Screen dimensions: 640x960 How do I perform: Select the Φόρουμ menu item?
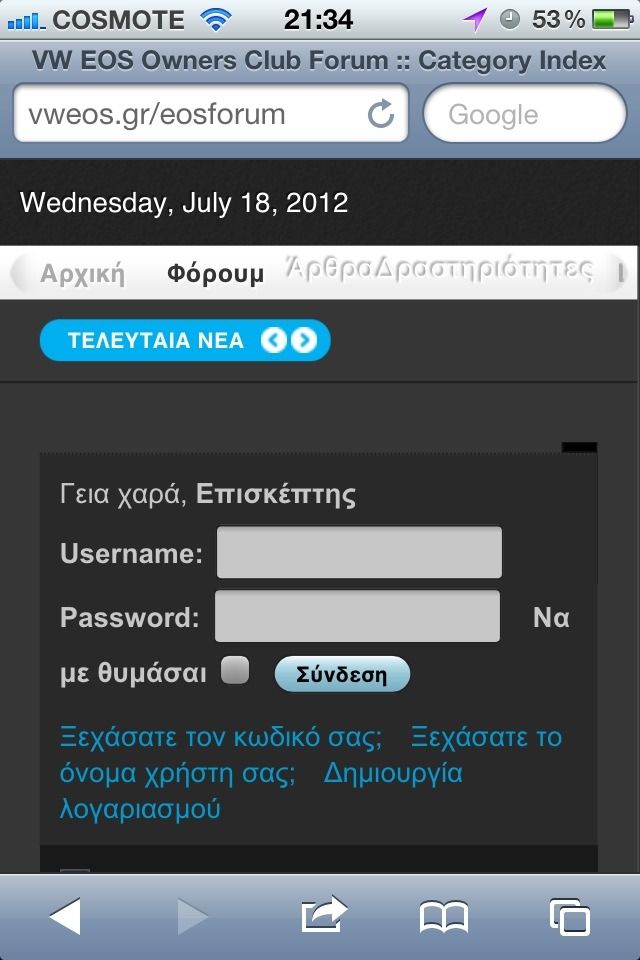[216, 273]
